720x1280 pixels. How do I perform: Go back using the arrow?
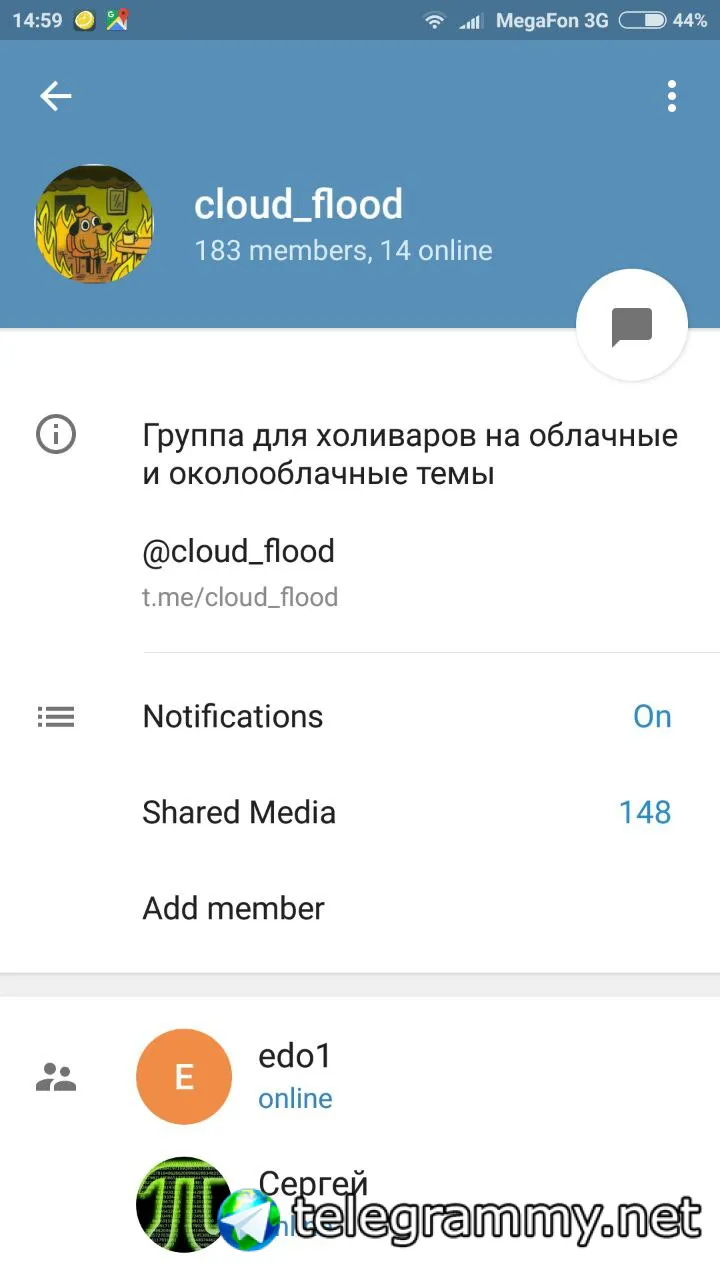[56, 96]
